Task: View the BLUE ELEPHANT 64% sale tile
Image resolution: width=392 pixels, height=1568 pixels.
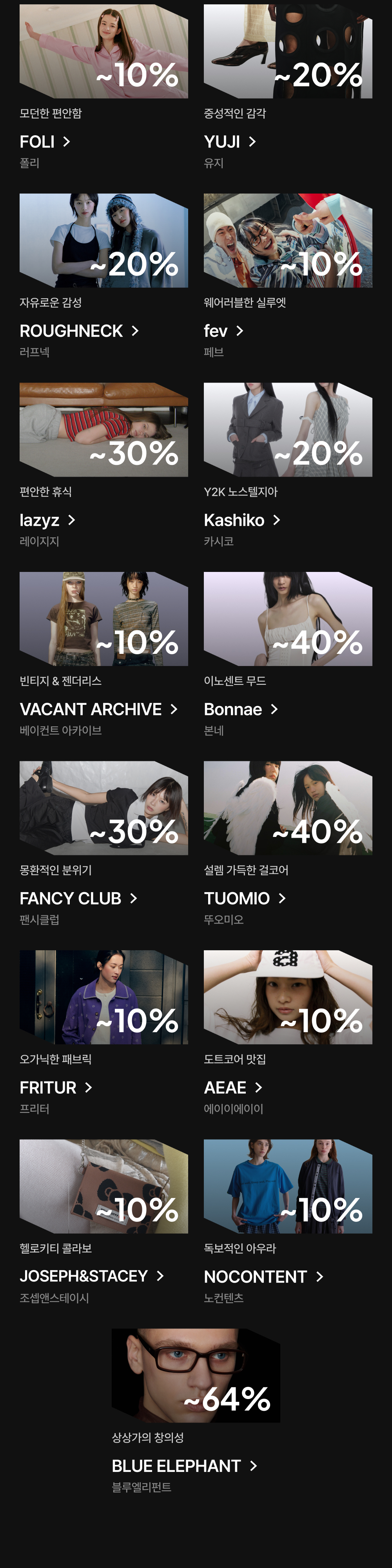Action: tap(196, 1376)
